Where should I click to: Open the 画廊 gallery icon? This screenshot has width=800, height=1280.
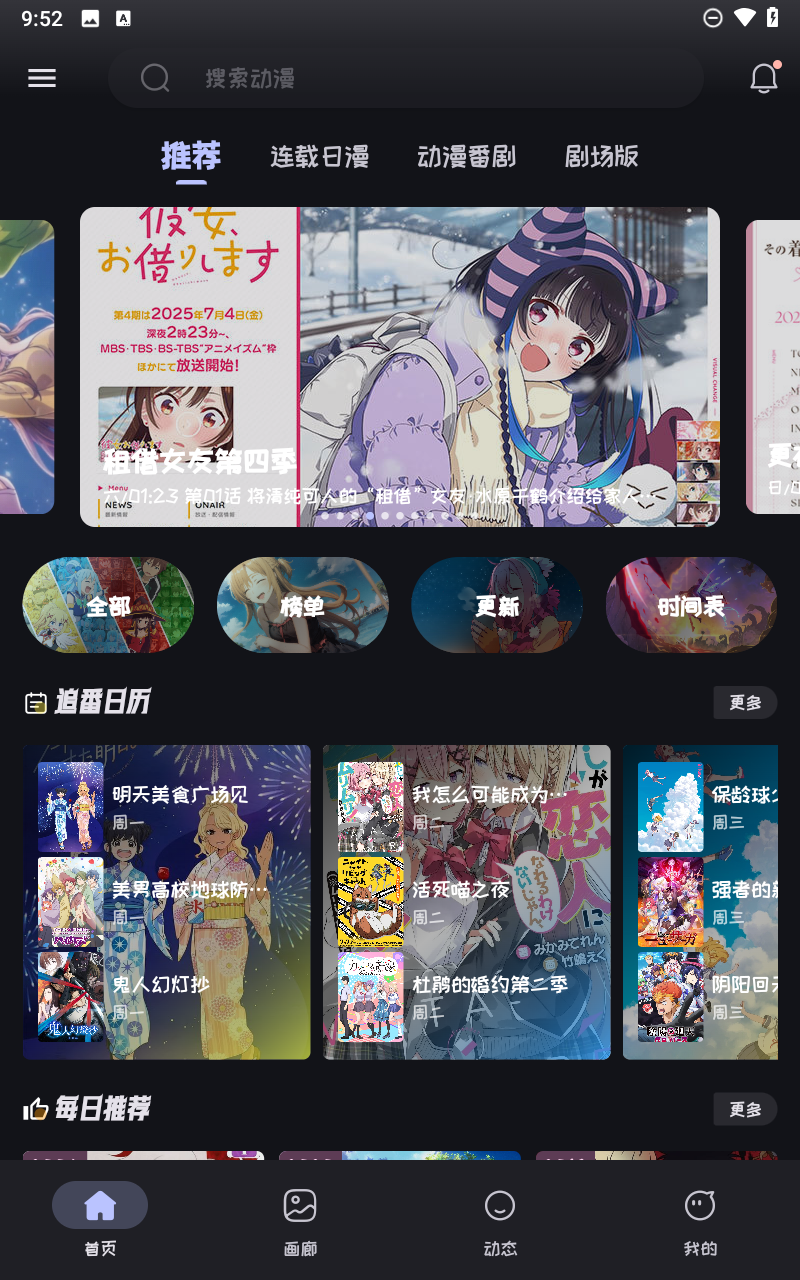click(299, 1205)
